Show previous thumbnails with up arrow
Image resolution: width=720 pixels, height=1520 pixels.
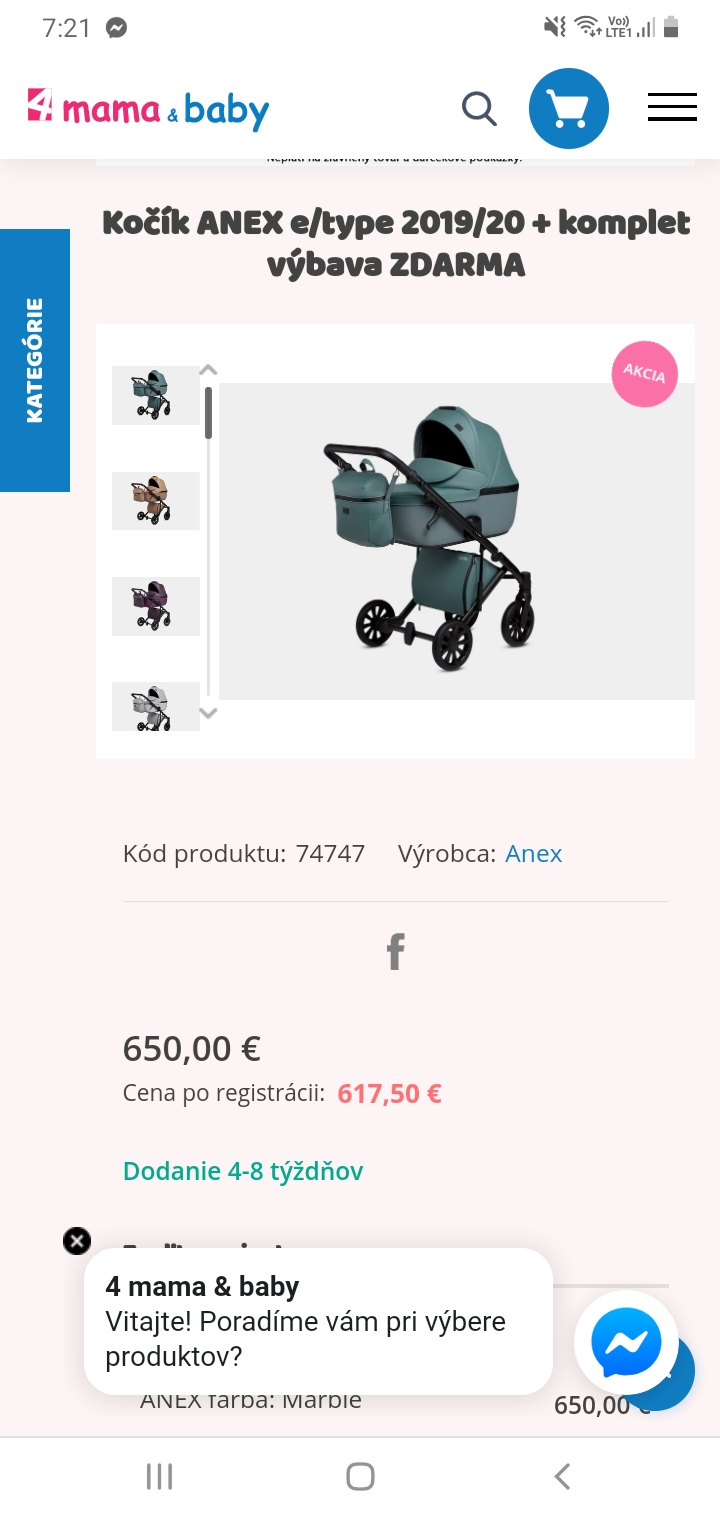pyautogui.click(x=208, y=370)
